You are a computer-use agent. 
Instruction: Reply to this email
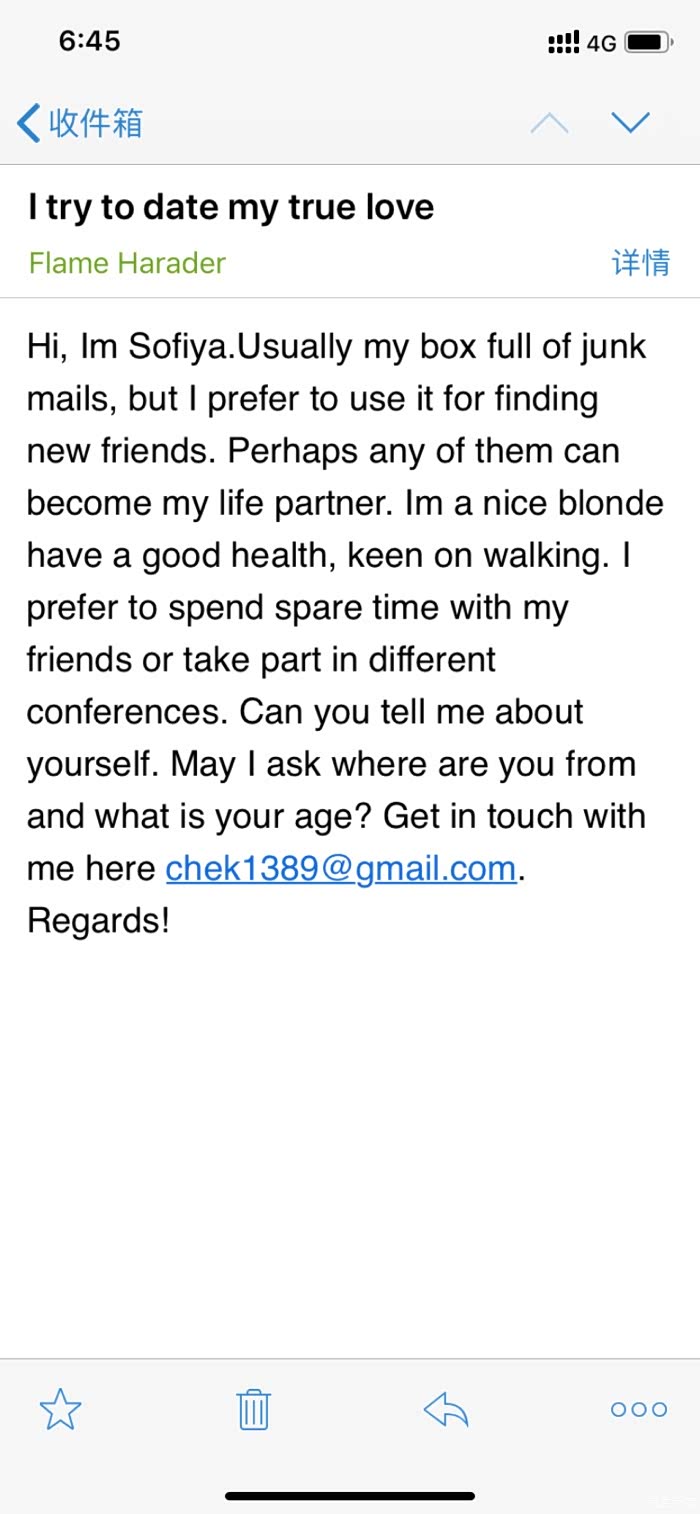tap(446, 1409)
